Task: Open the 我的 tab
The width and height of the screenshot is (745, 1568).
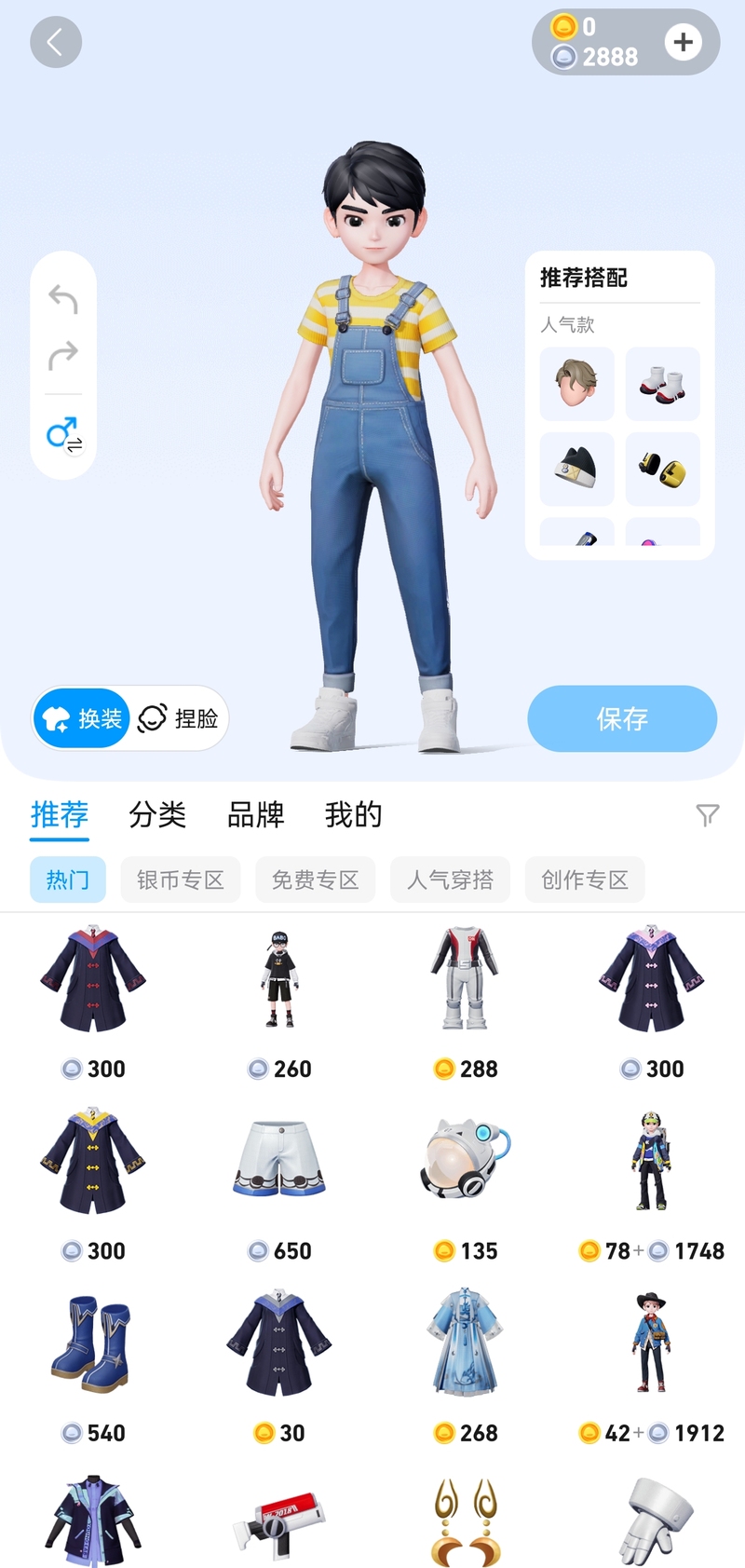Action: click(353, 814)
